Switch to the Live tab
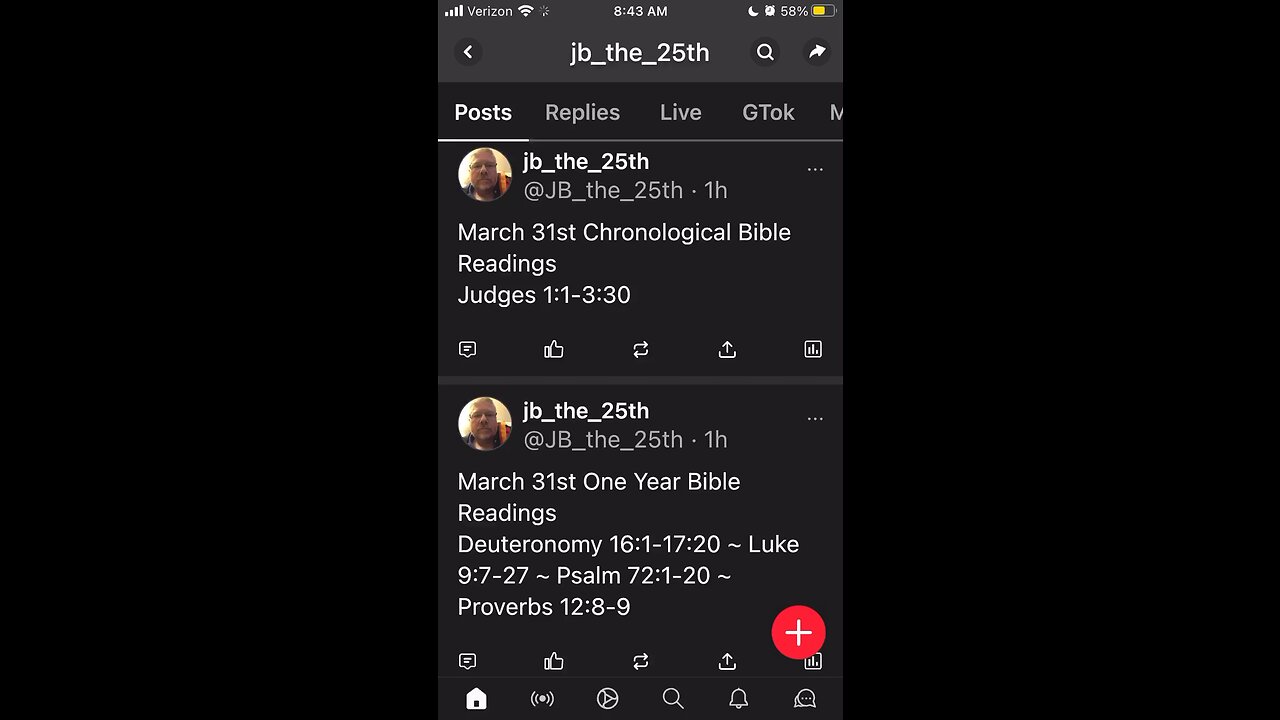Screen dimensions: 1280x720 [680, 112]
